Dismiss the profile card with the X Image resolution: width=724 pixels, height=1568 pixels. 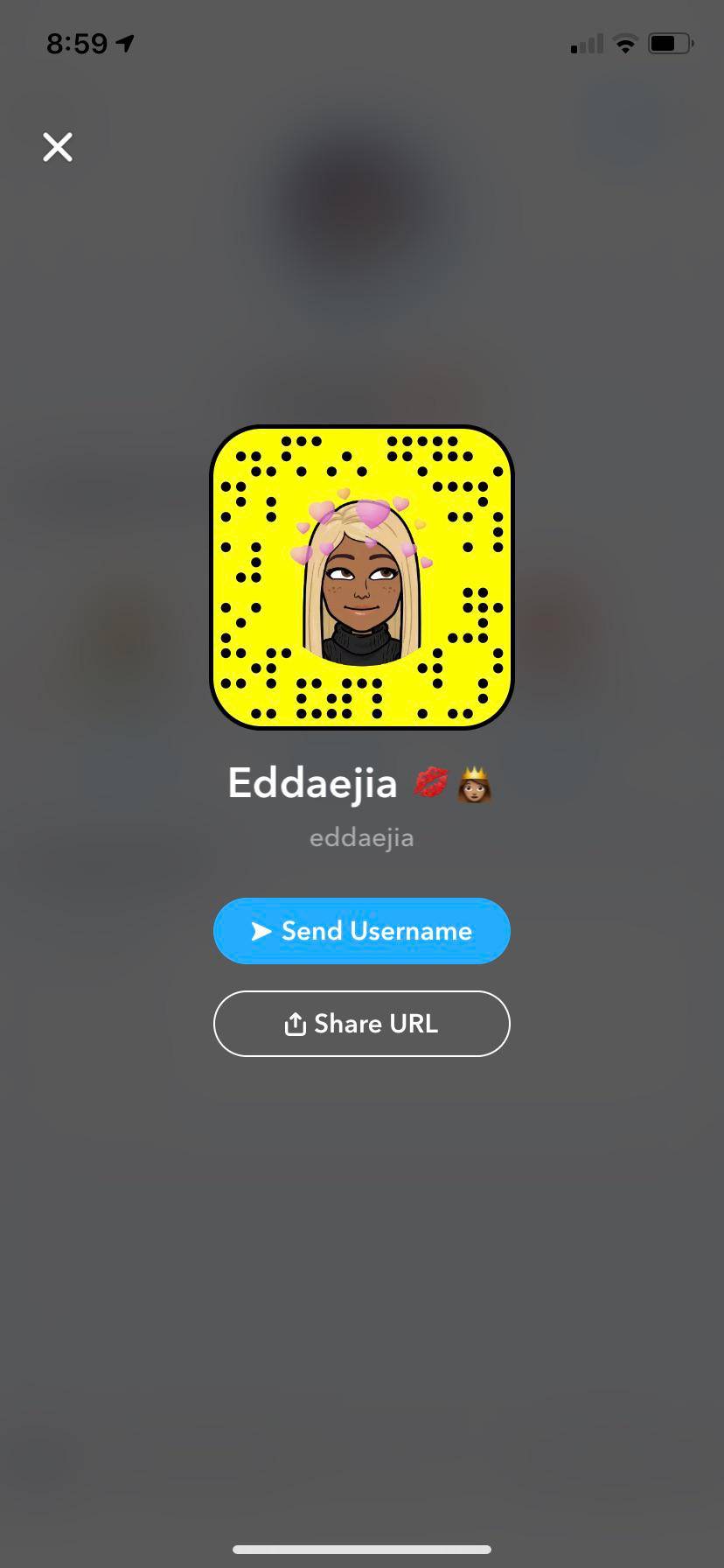tap(57, 147)
